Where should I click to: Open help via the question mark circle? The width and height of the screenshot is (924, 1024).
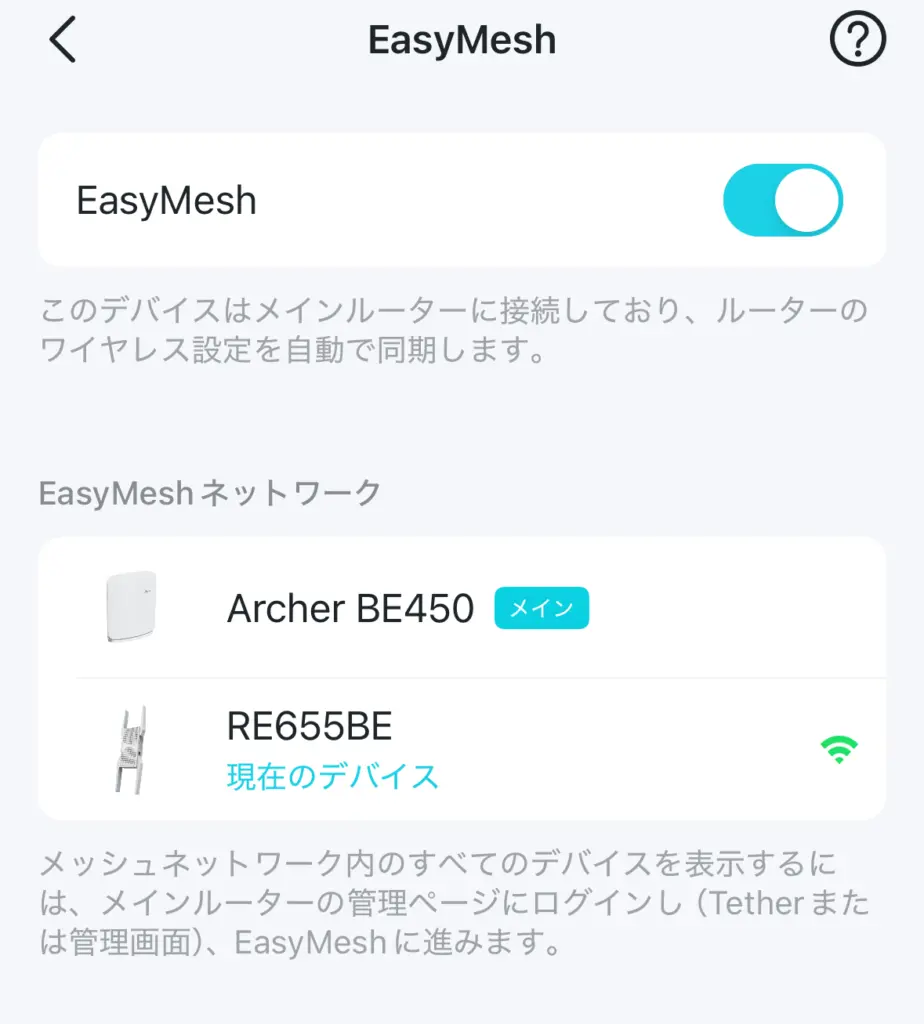pos(857,40)
